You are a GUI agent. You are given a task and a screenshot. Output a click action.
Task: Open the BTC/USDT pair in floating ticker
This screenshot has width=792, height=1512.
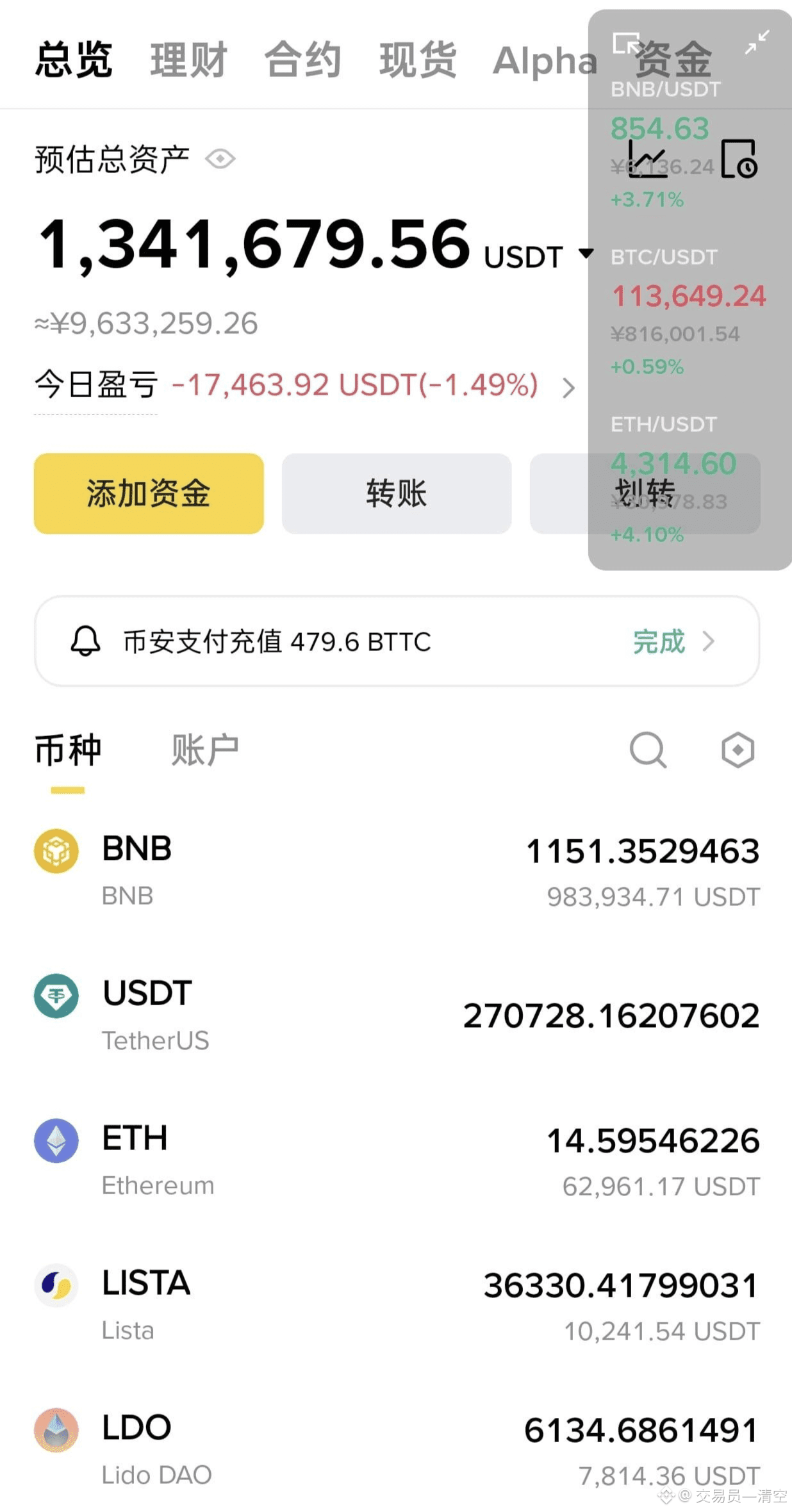click(x=687, y=296)
